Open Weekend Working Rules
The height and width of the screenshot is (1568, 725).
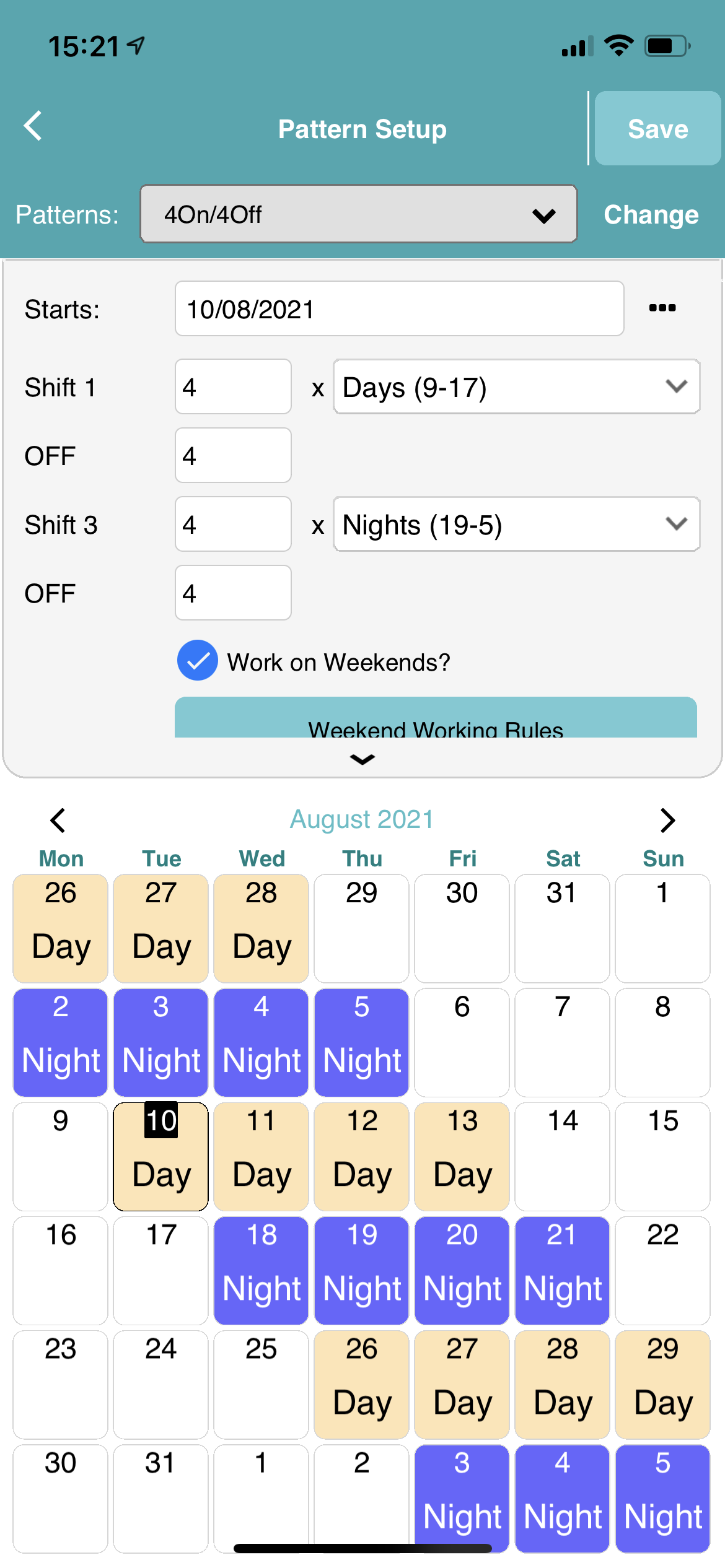click(436, 723)
